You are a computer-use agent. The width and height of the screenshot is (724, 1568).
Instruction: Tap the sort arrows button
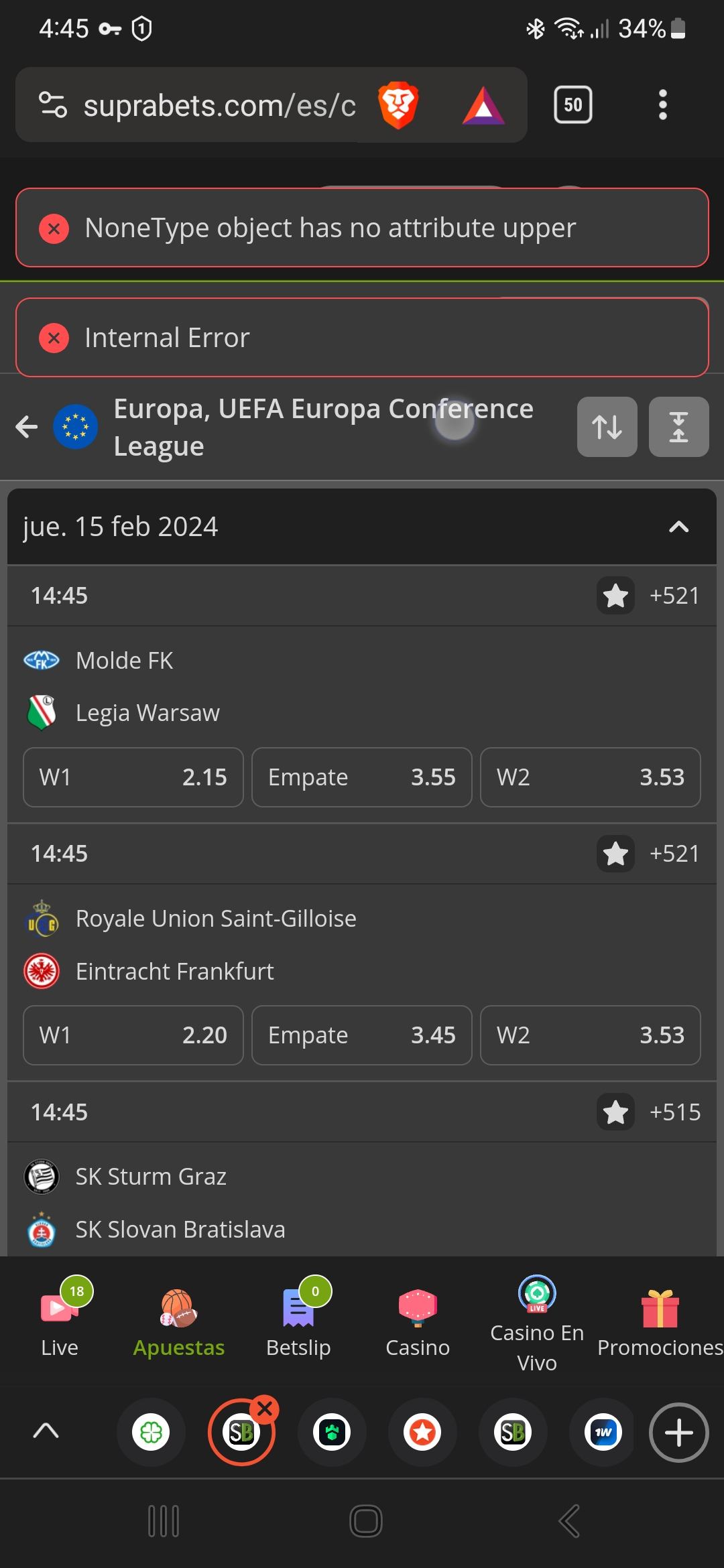point(607,427)
